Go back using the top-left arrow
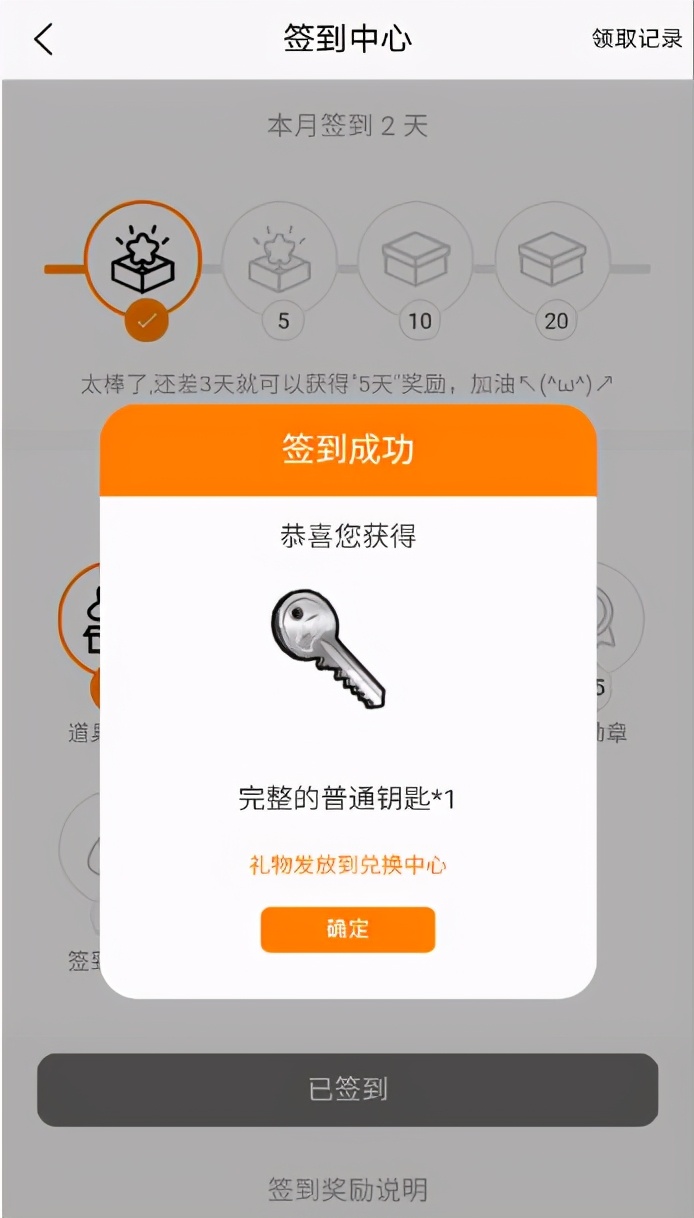Screen dimensions: 694x1218 (x=43, y=40)
